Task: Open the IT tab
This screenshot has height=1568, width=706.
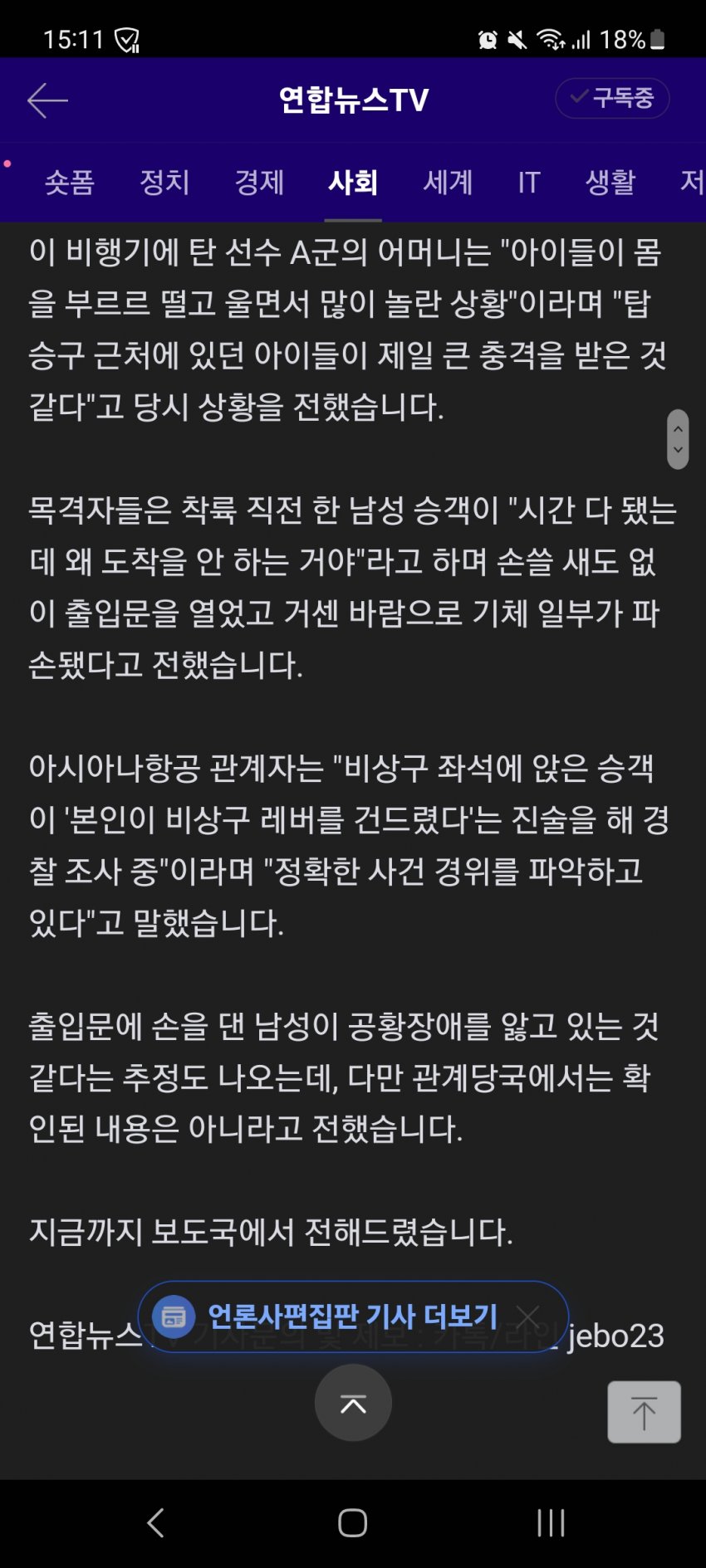Action: click(x=529, y=182)
